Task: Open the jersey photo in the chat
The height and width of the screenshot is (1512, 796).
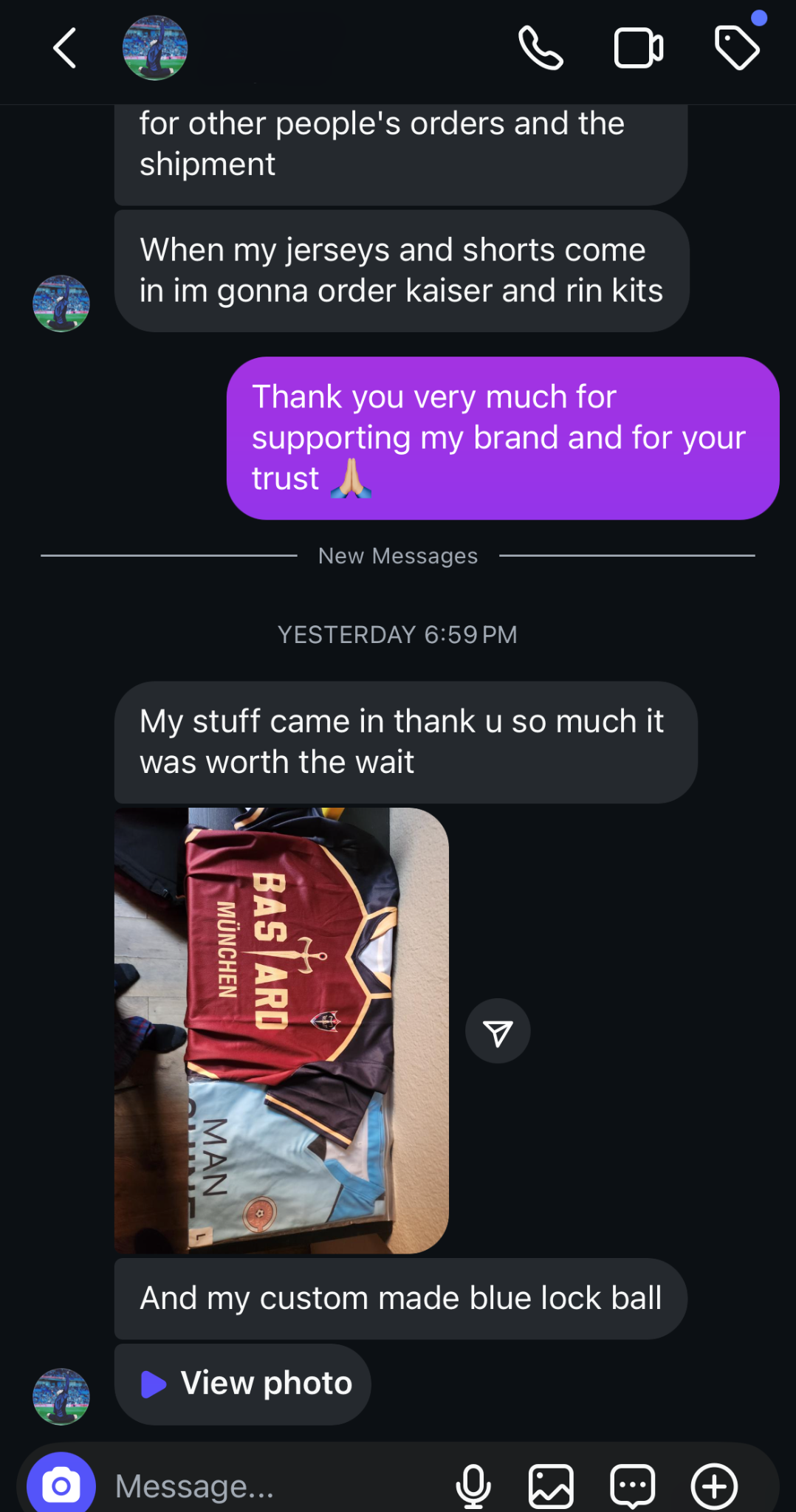Action: pos(281,1031)
